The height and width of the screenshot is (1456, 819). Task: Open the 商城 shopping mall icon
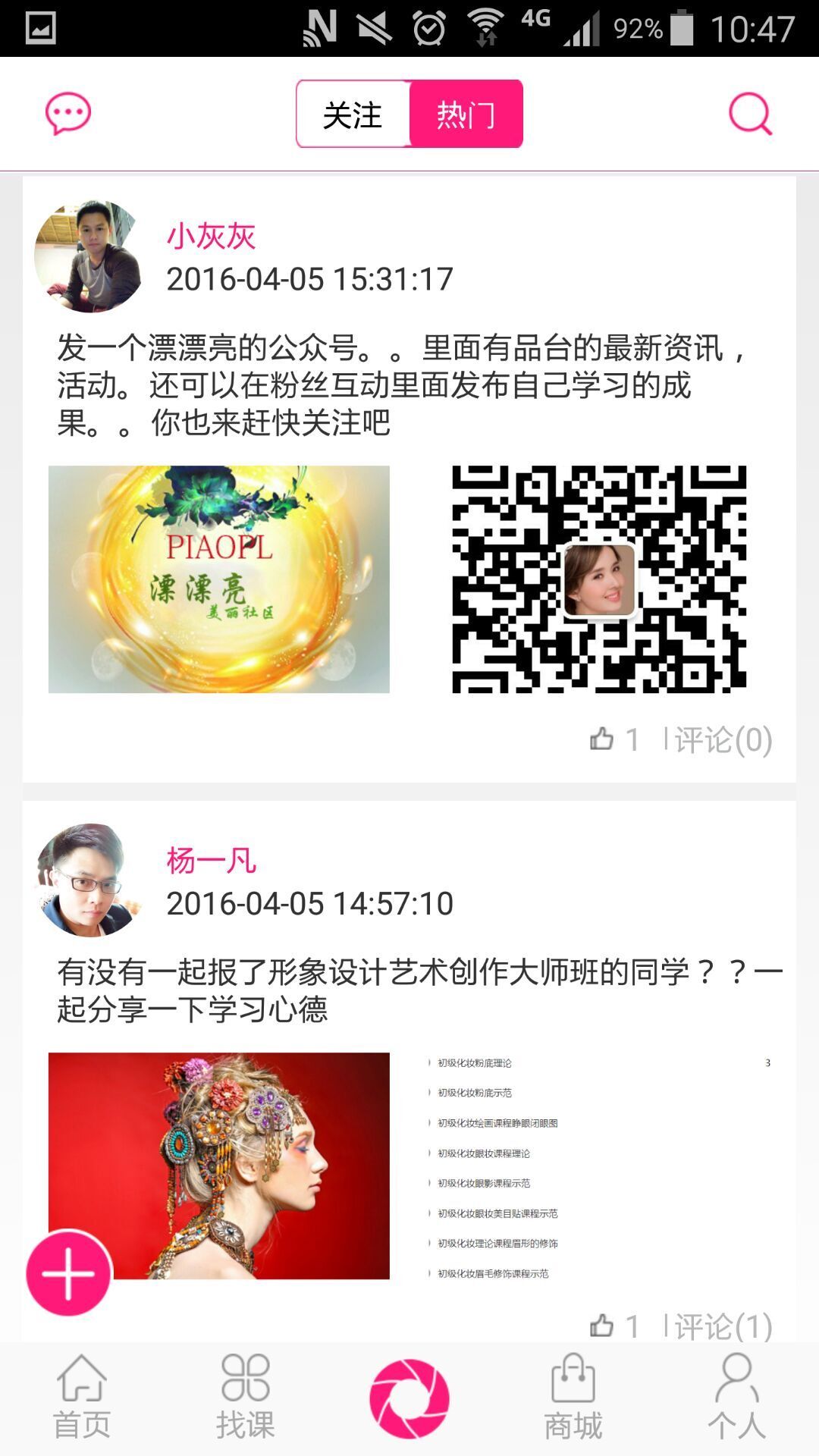pos(573,1399)
